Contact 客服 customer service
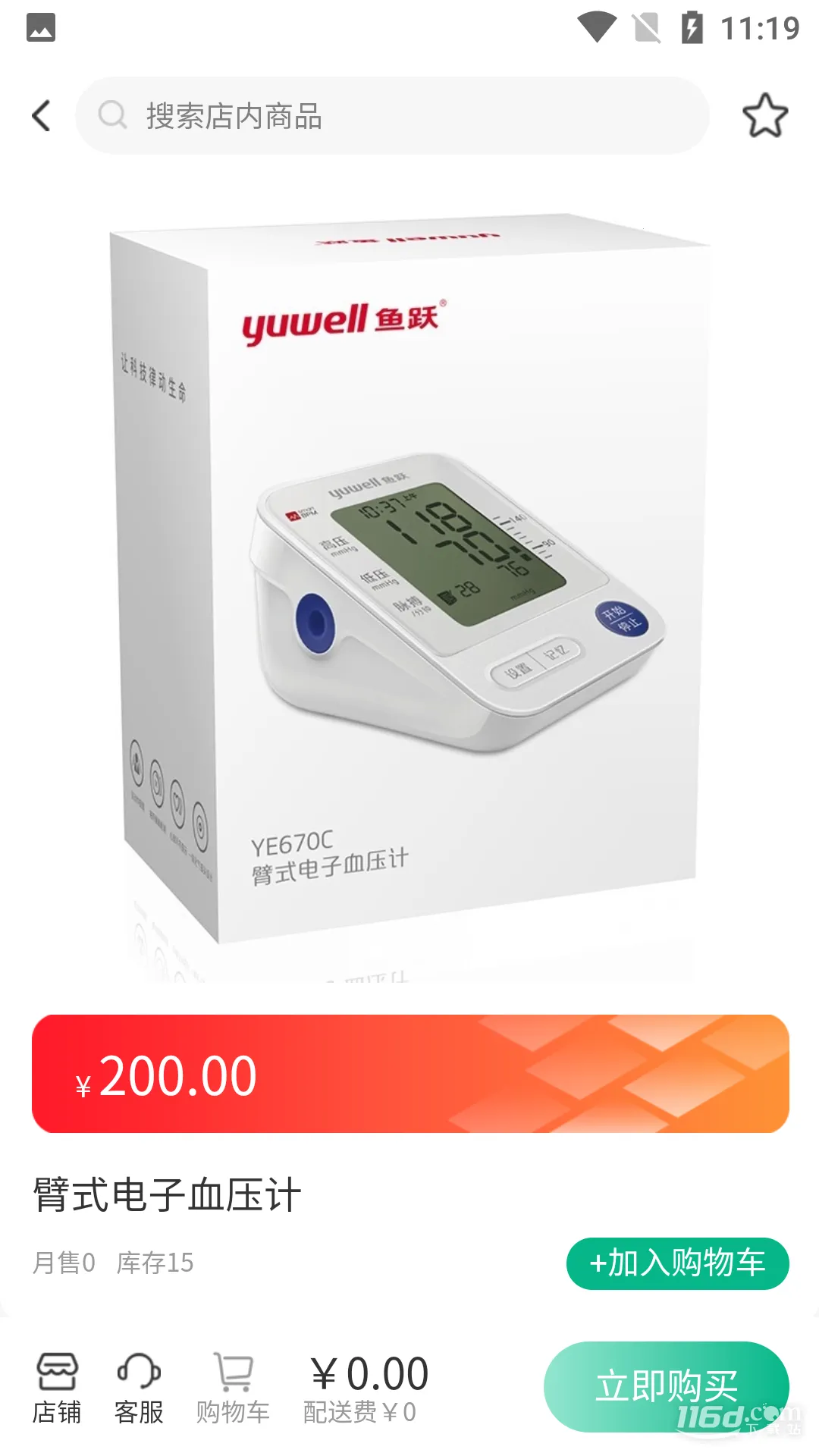 click(x=139, y=1388)
